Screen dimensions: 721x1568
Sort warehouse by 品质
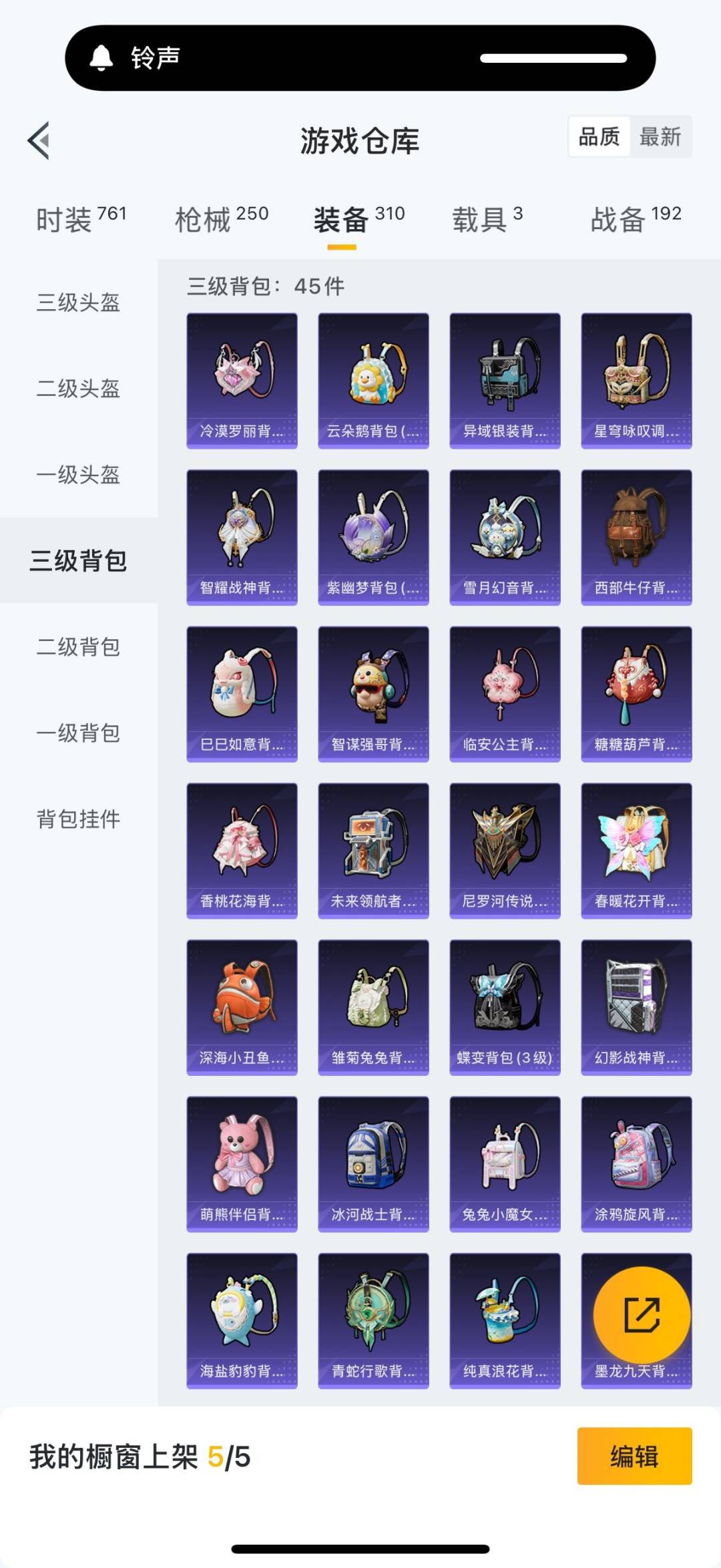click(x=599, y=137)
